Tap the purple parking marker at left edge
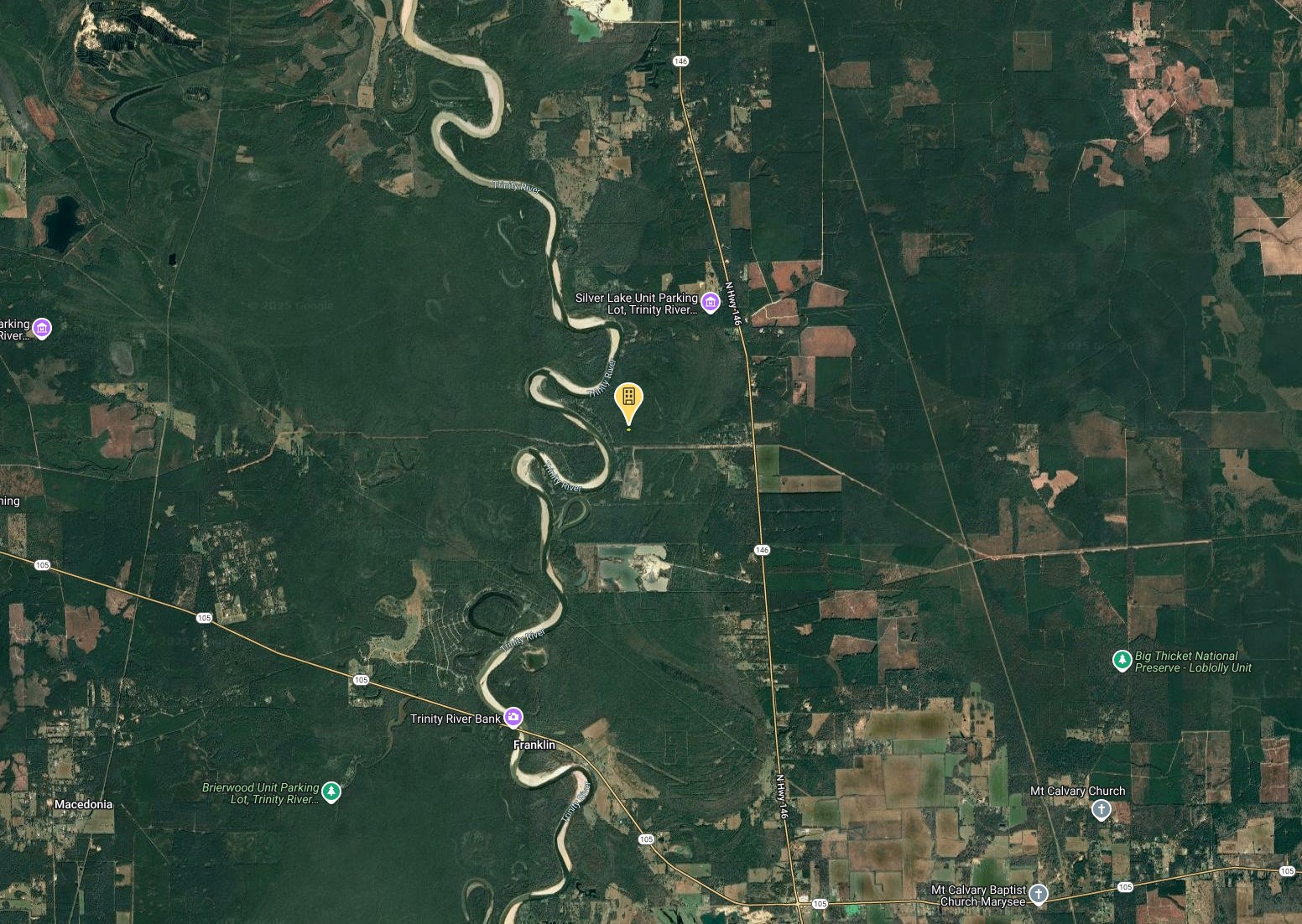This screenshot has height=924, width=1302. (41, 328)
